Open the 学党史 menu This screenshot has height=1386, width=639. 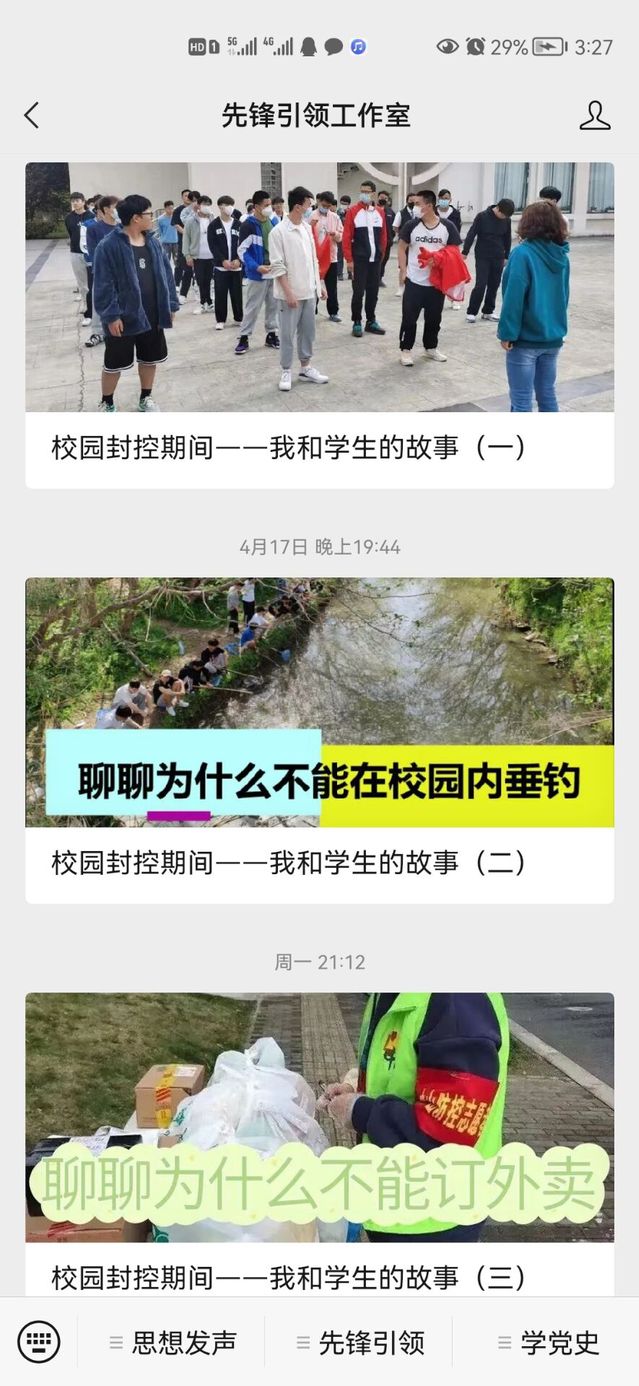(x=548, y=1343)
